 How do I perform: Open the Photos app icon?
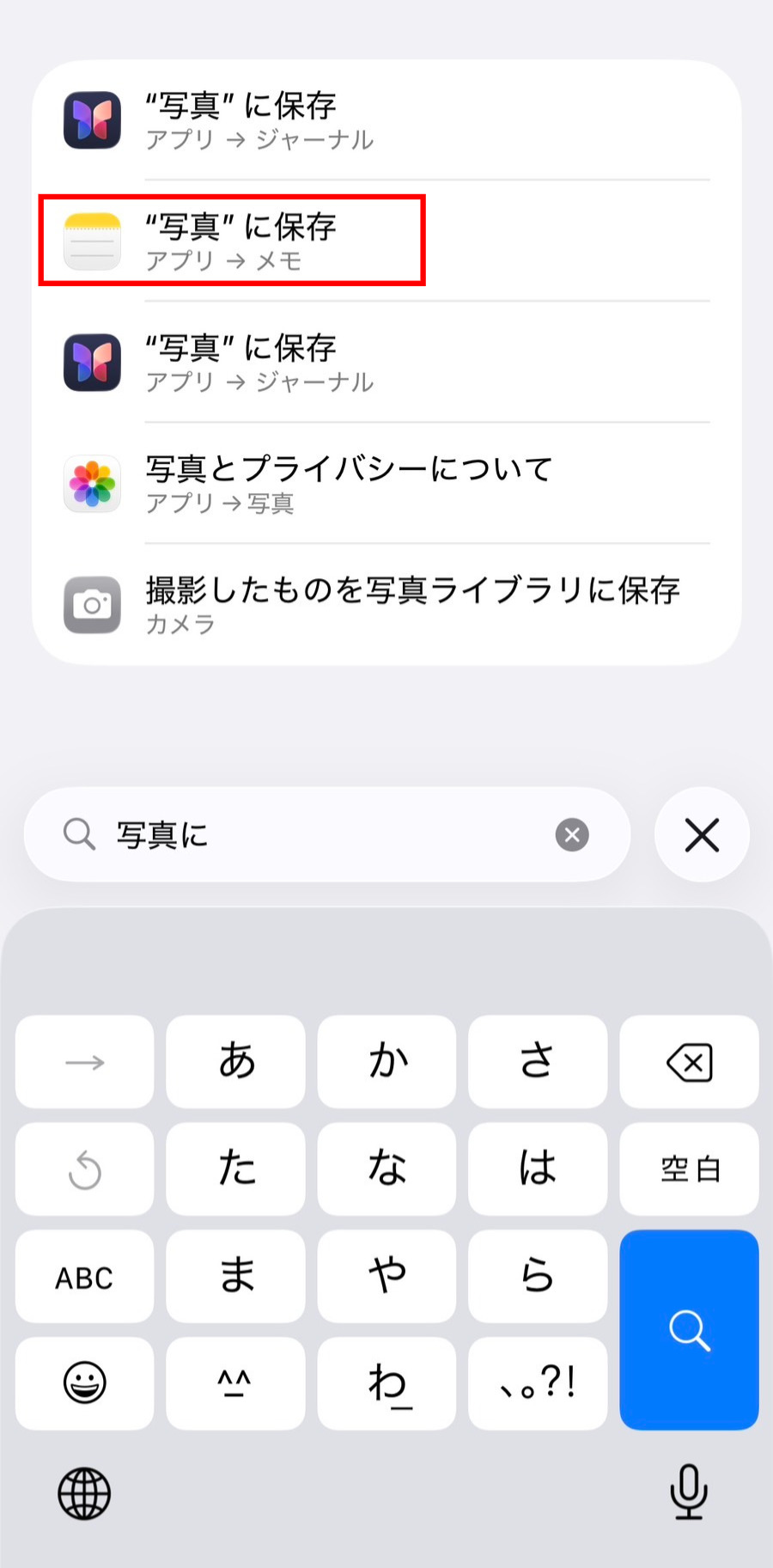pos(92,484)
